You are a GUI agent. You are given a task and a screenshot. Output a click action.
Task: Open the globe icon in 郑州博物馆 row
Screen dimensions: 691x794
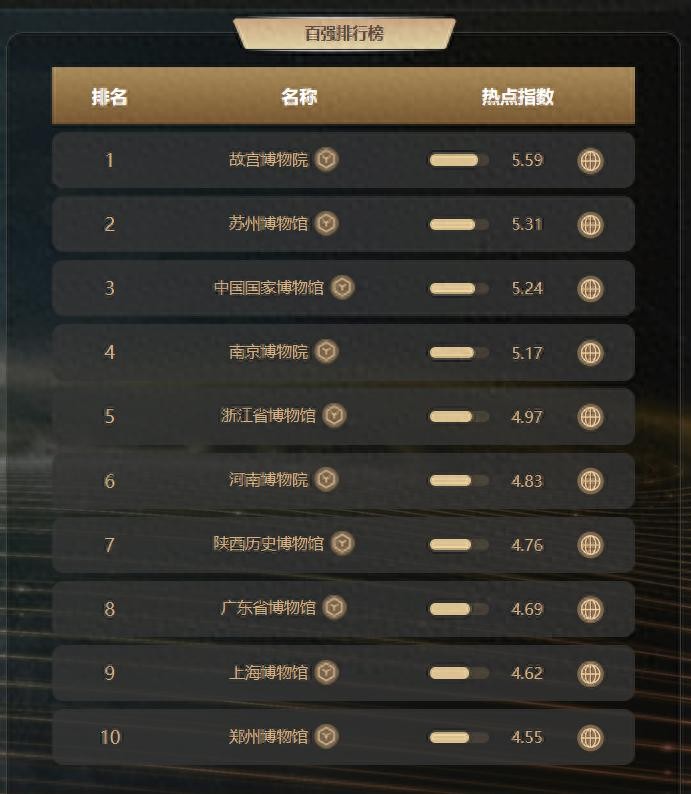[590, 738]
